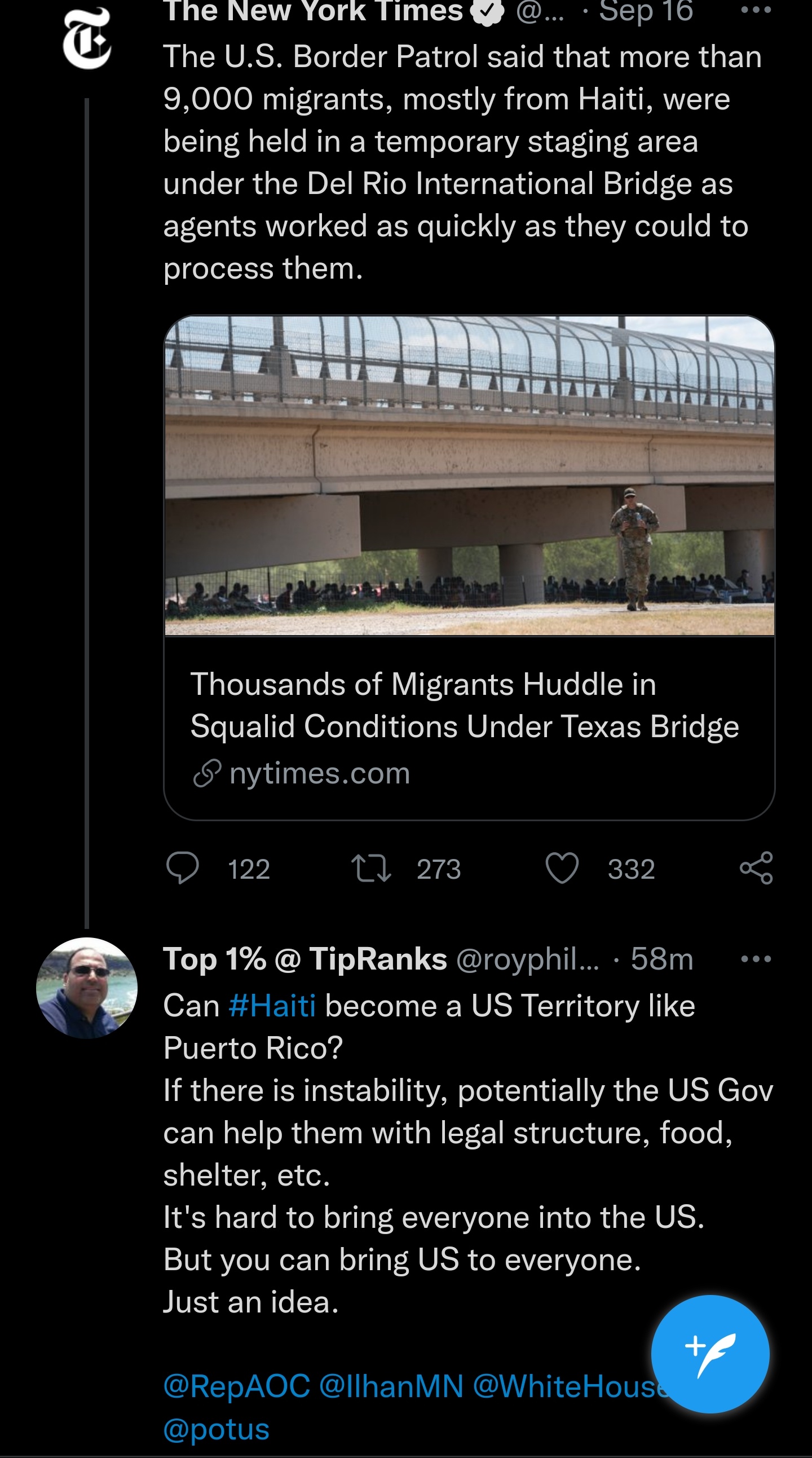The image size is (812, 1458).
Task: Open the nytimes.com article link card
Action: (x=469, y=568)
